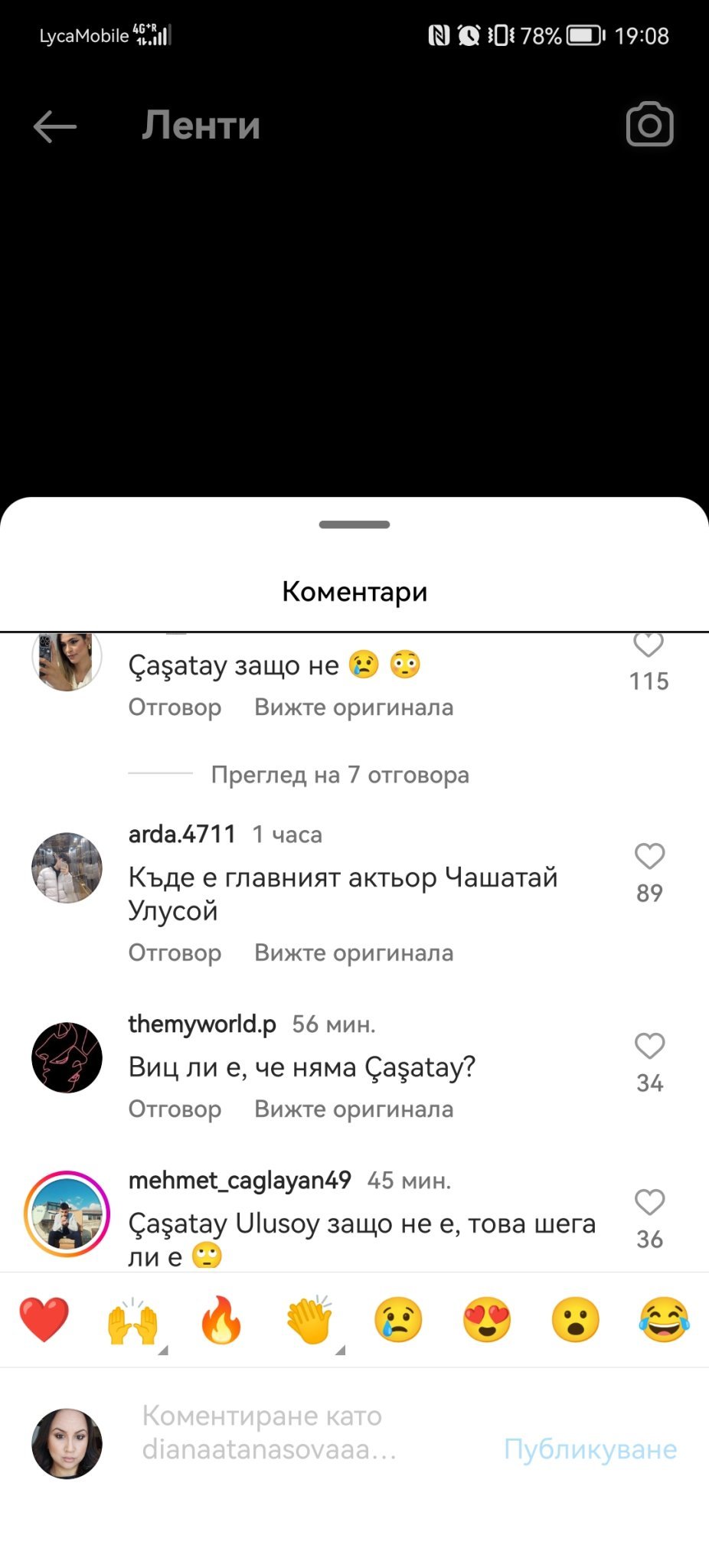Viewport: 709px width, 1568px height.
Task: Reply to arda.4711's comment
Action: [x=175, y=952]
